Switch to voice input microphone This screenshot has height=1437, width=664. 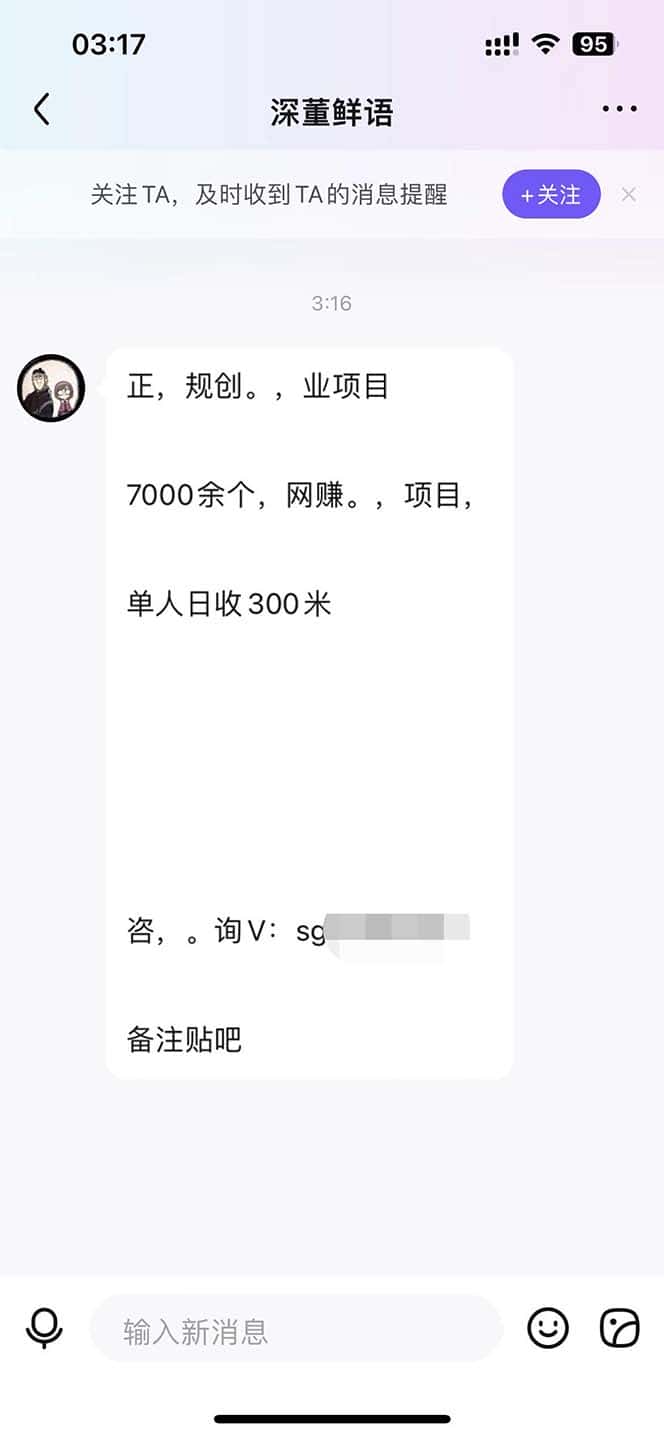44,1329
